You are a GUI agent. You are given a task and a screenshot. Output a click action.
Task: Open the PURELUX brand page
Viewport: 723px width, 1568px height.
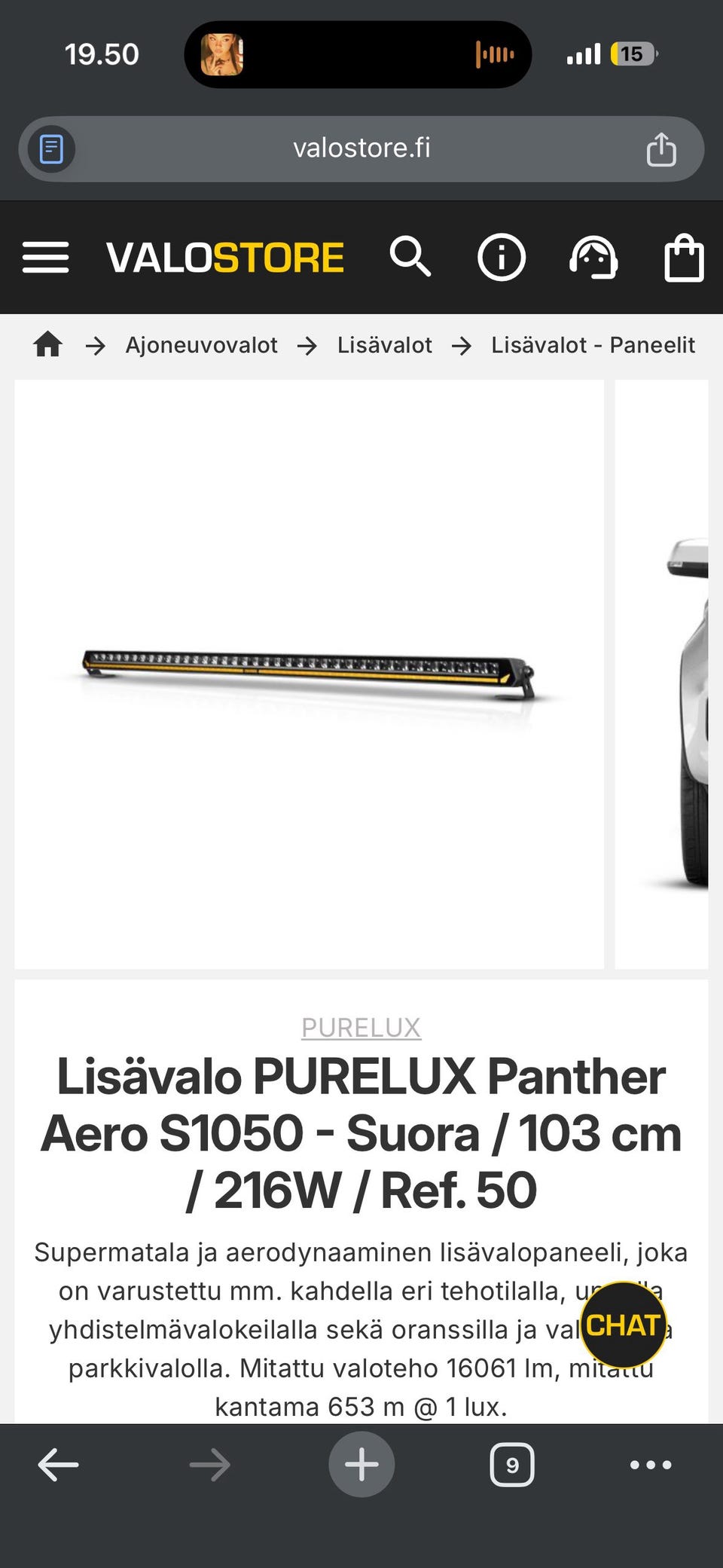360,1027
